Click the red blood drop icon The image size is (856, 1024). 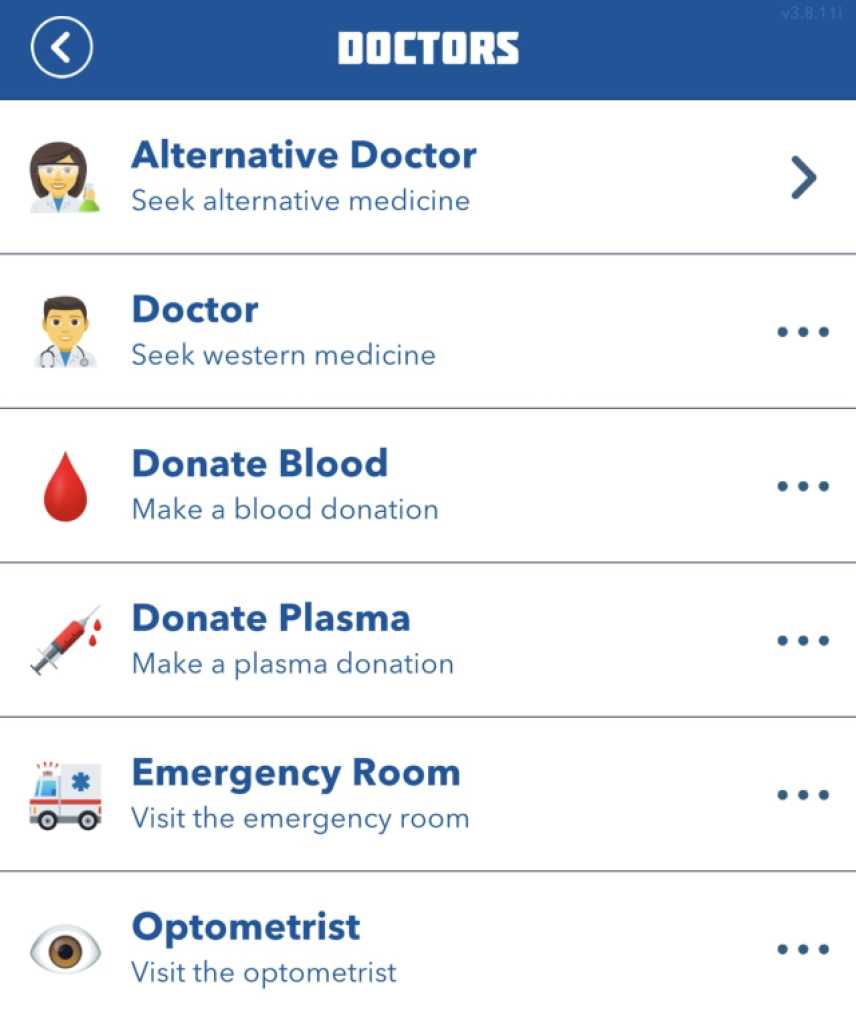(64, 484)
